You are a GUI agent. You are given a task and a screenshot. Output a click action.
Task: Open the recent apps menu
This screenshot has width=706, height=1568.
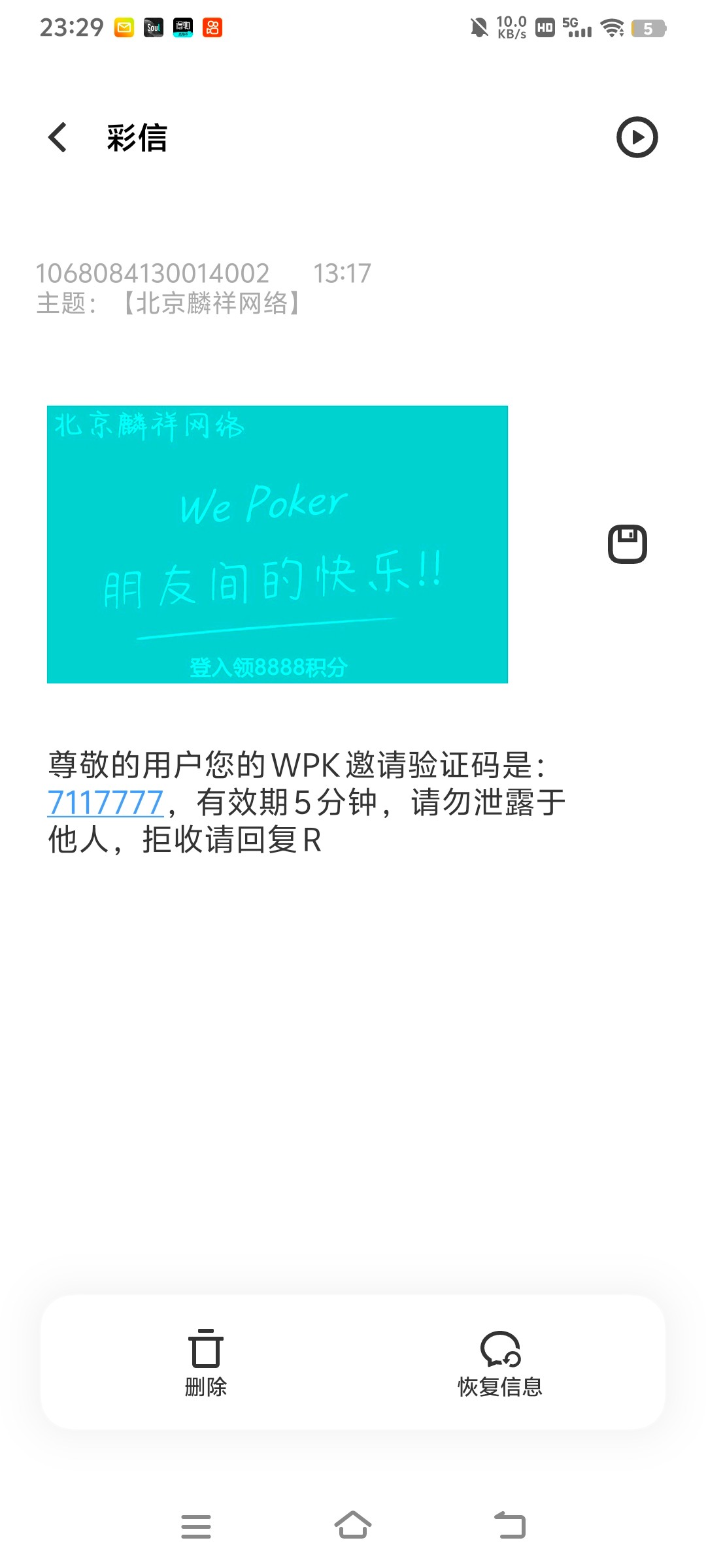click(196, 1526)
